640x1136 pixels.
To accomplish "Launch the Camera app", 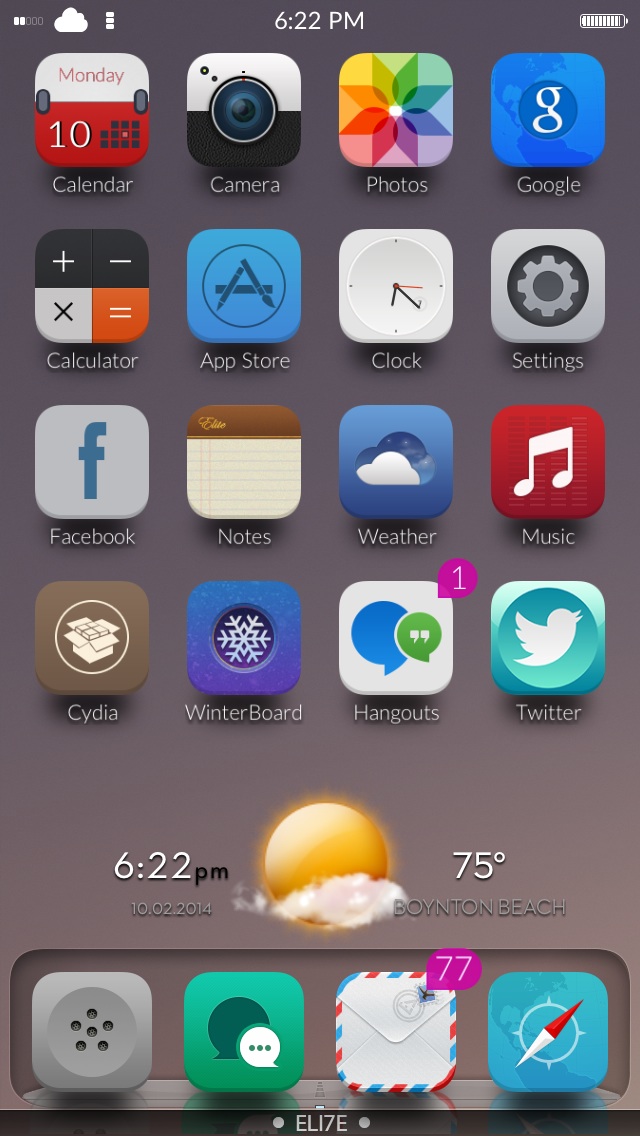I will click(x=244, y=110).
